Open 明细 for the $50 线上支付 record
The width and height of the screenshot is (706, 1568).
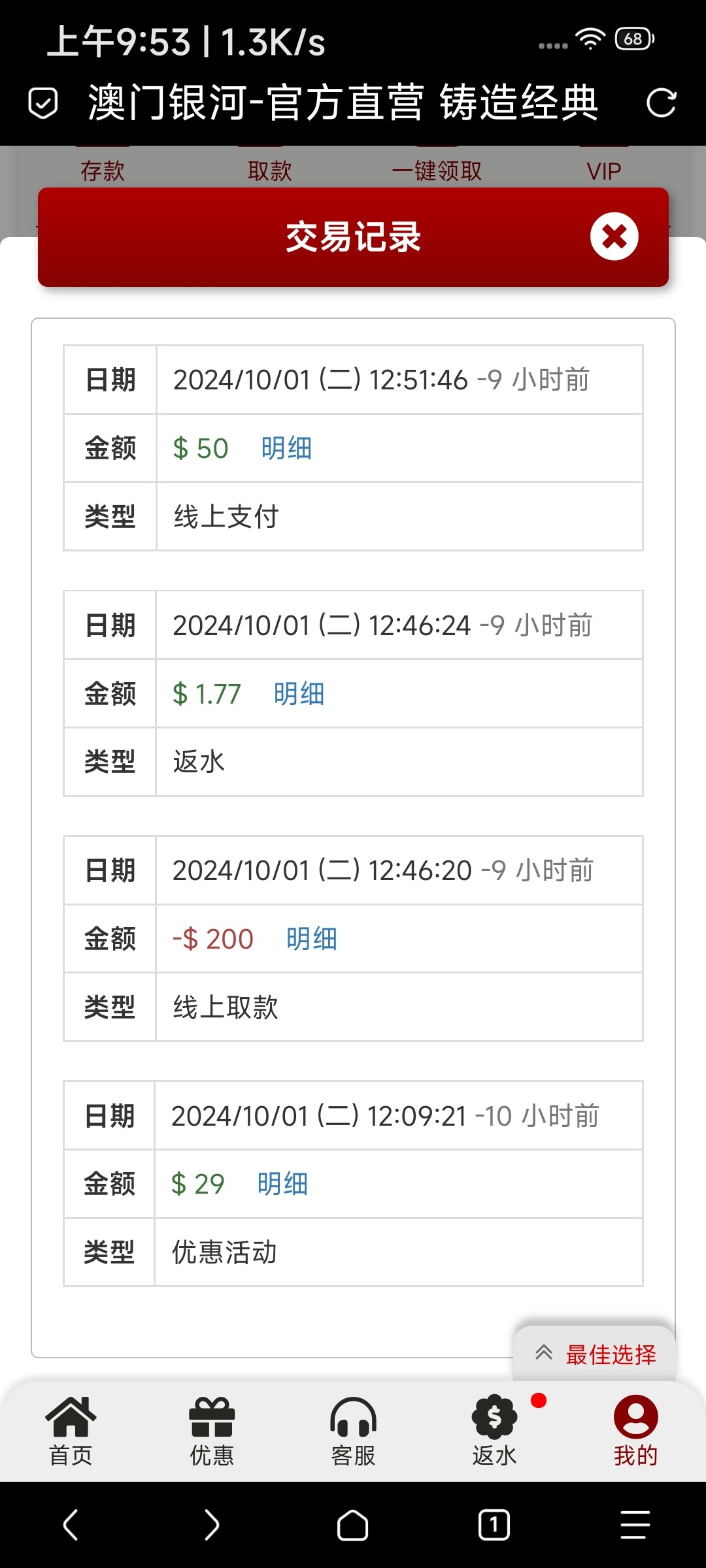[286, 448]
